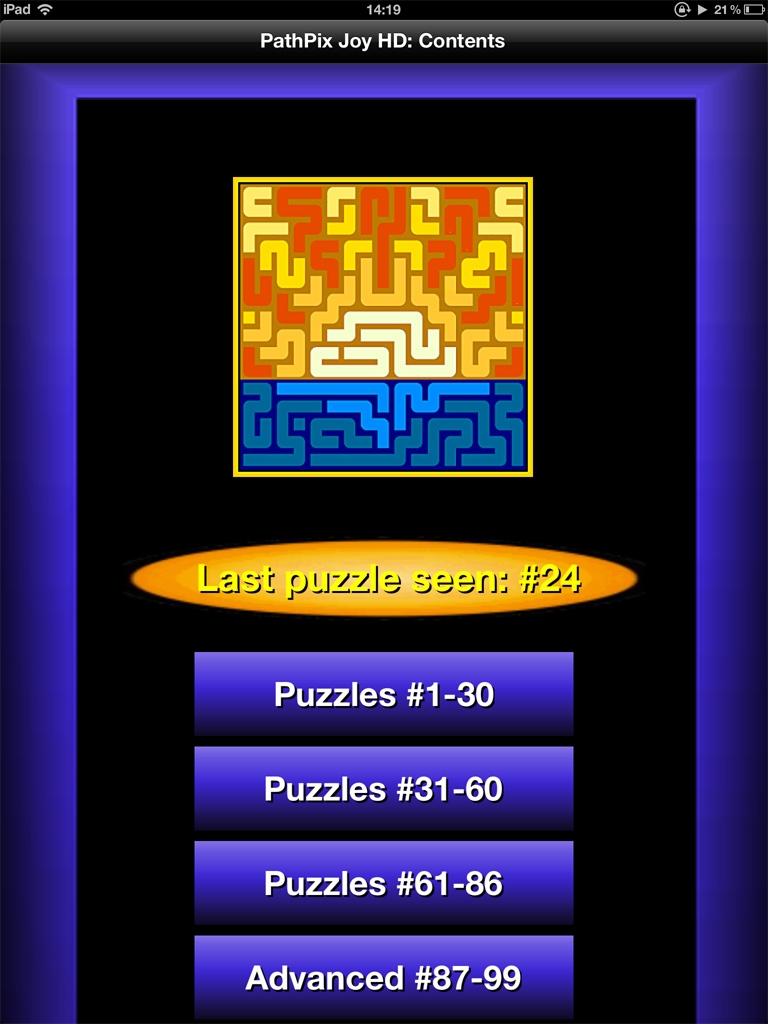Go to Puzzles #61-86
The height and width of the screenshot is (1024, 768).
383,883
